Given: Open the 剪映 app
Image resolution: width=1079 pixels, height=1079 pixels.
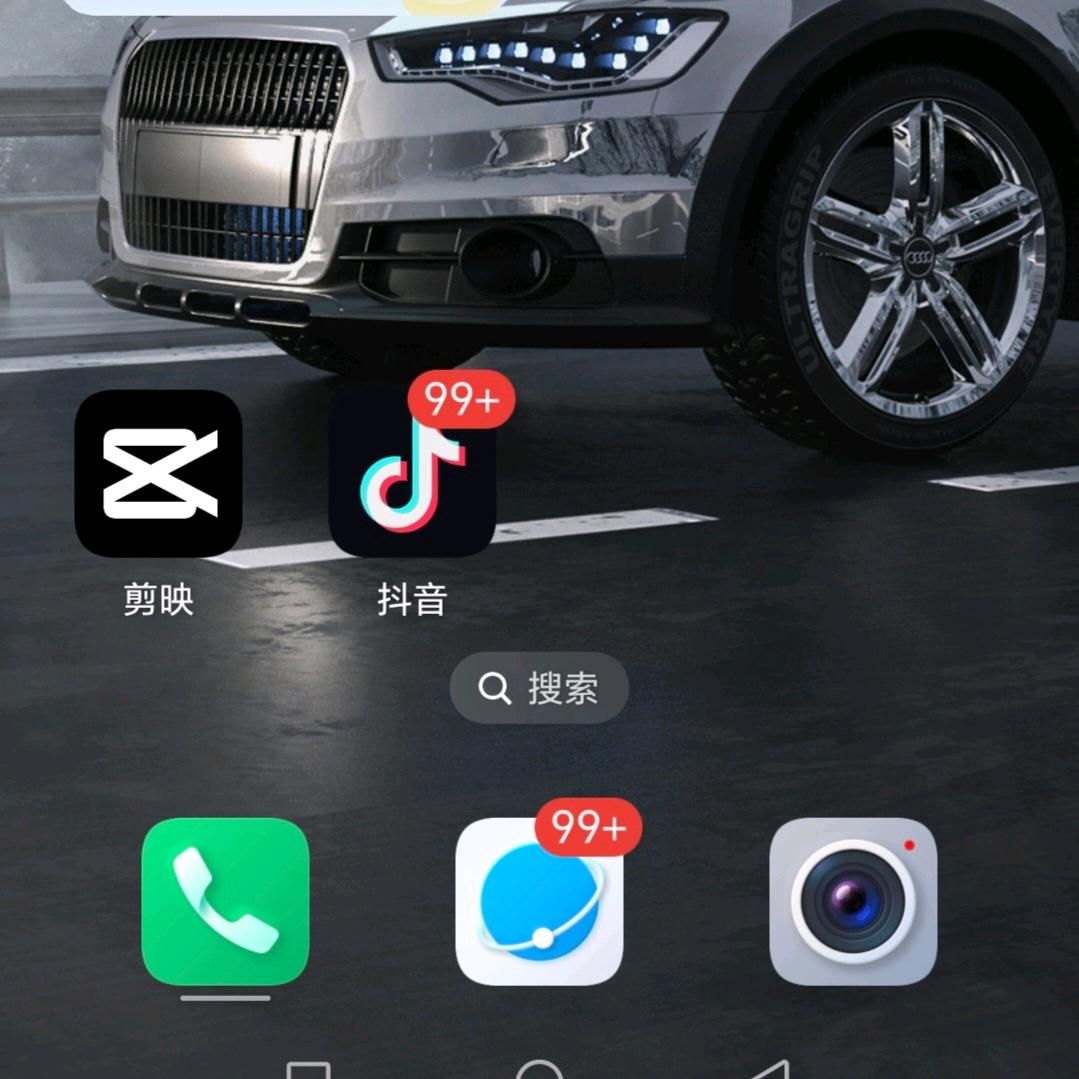Looking at the screenshot, I should pos(158,473).
